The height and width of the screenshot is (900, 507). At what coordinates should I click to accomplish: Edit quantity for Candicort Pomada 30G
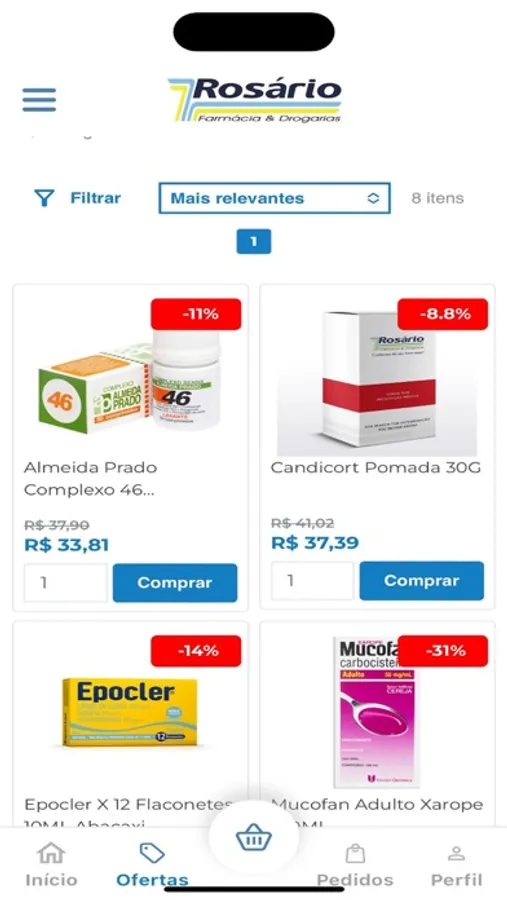point(312,580)
